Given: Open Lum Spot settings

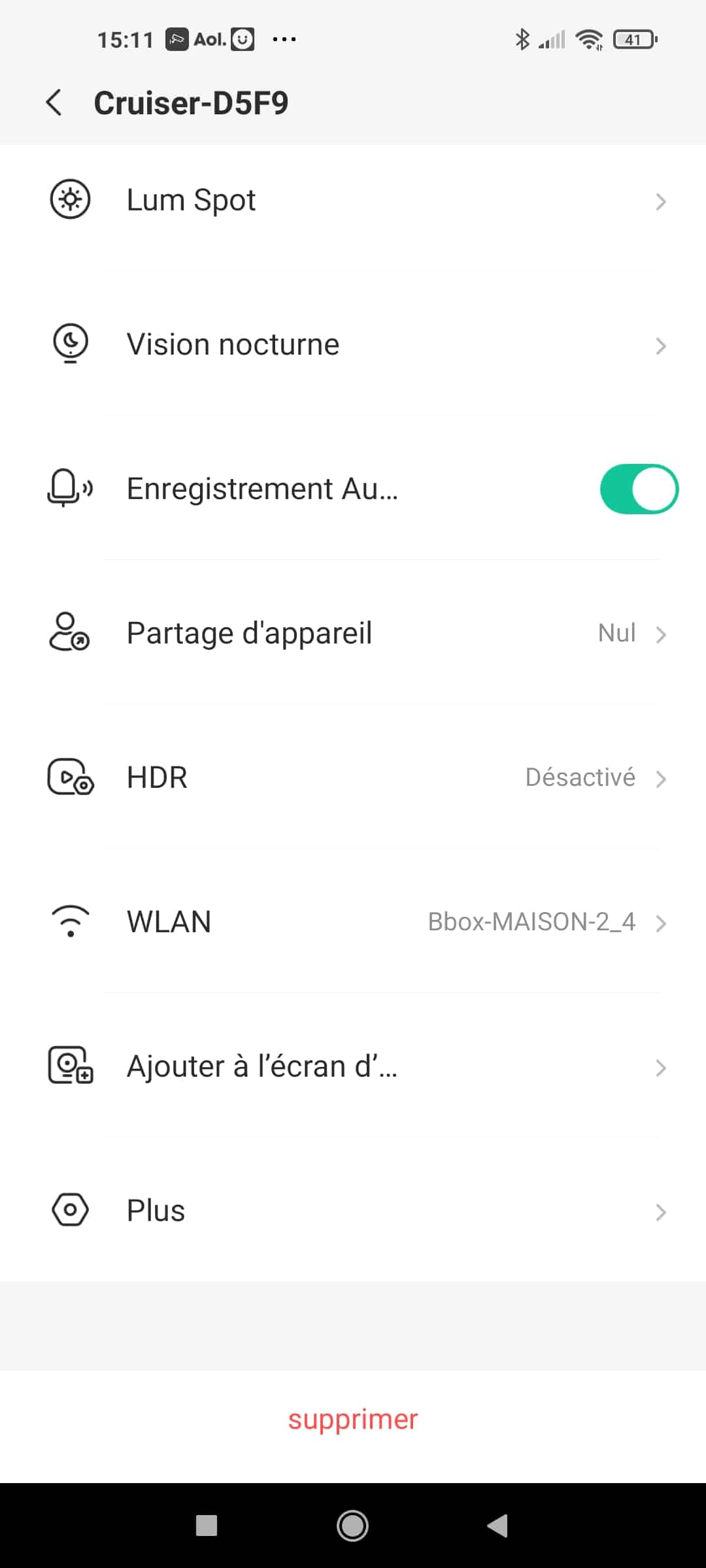Looking at the screenshot, I should tap(353, 200).
